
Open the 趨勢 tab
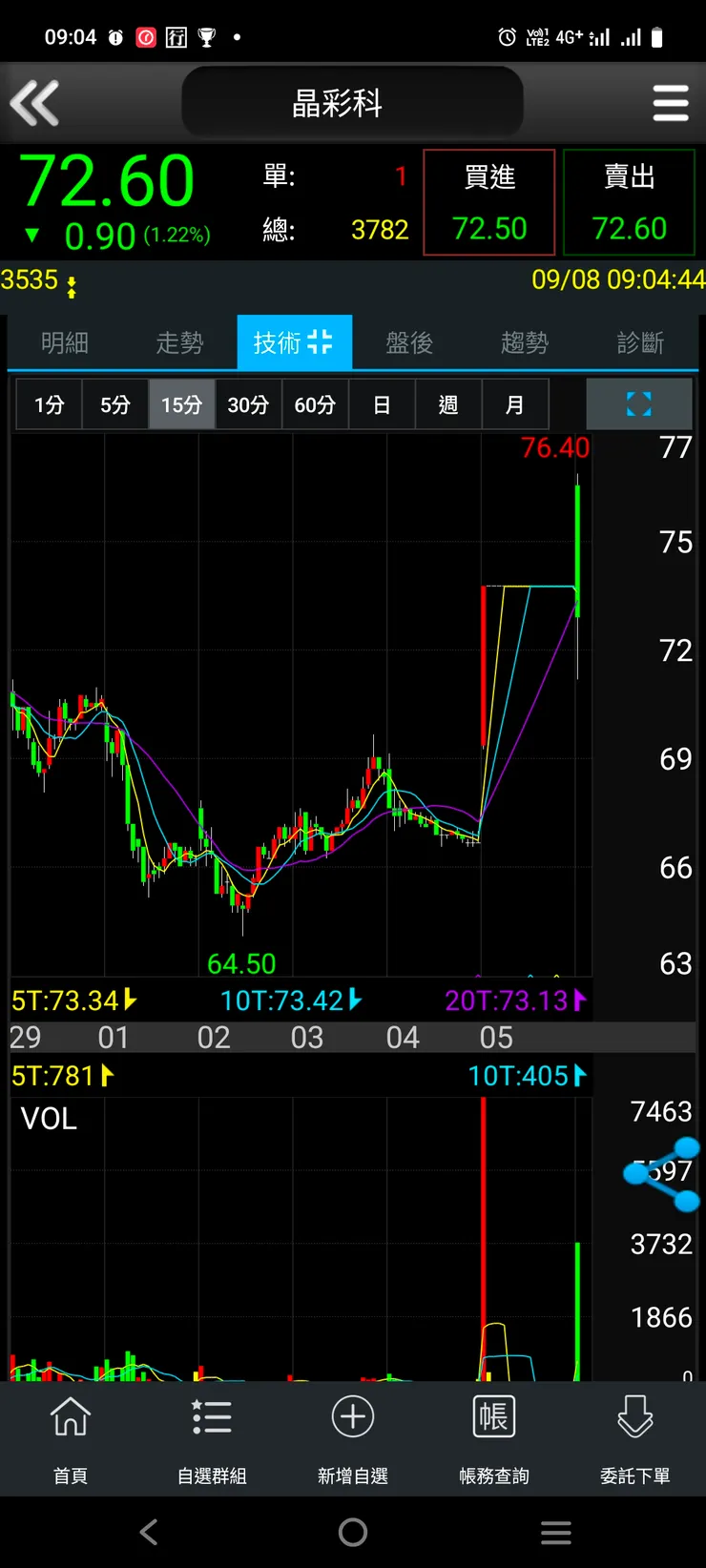click(x=525, y=342)
